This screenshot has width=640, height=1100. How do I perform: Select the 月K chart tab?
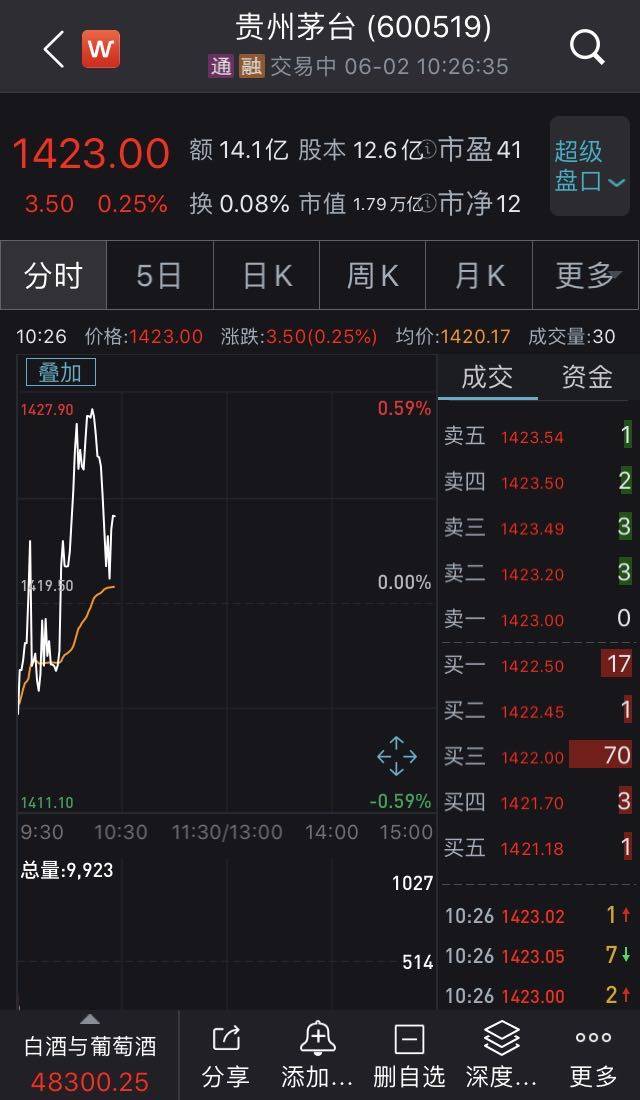click(x=479, y=276)
